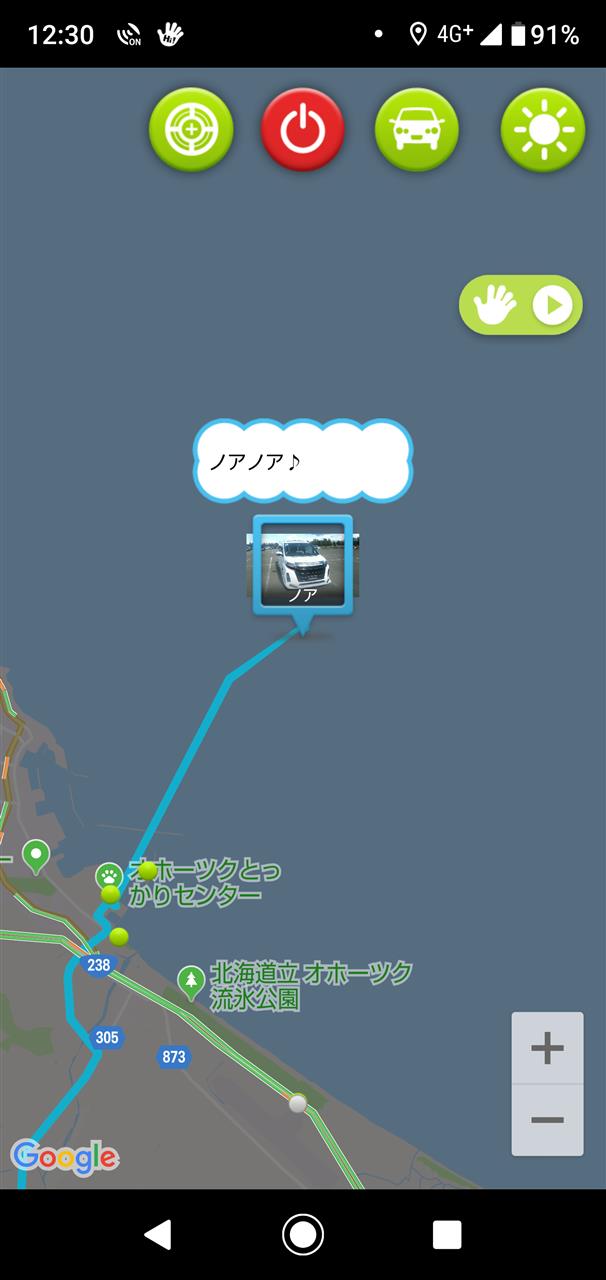606x1280 pixels.
Task: Open the green car icon button
Action: [416, 130]
